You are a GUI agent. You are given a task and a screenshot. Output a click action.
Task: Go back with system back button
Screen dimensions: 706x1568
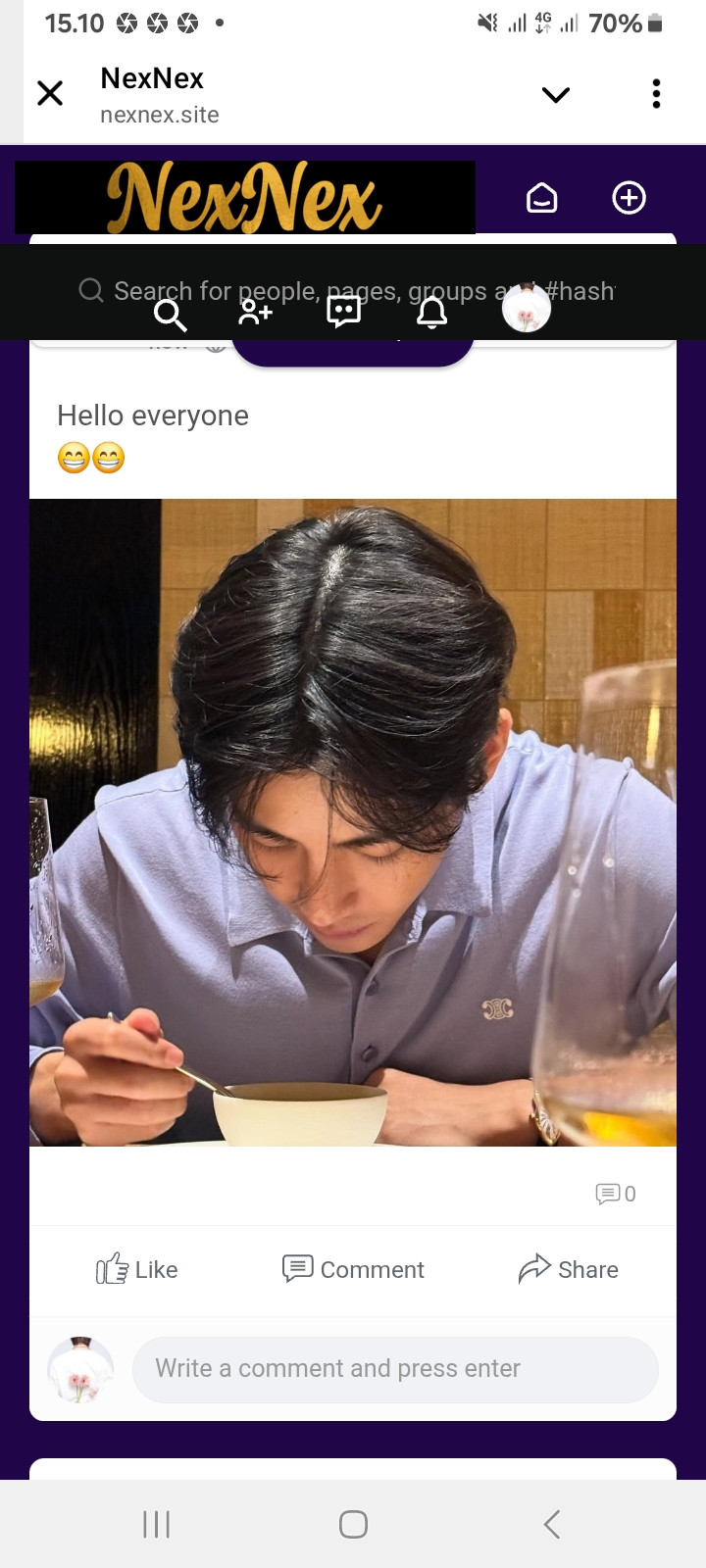point(551,1524)
